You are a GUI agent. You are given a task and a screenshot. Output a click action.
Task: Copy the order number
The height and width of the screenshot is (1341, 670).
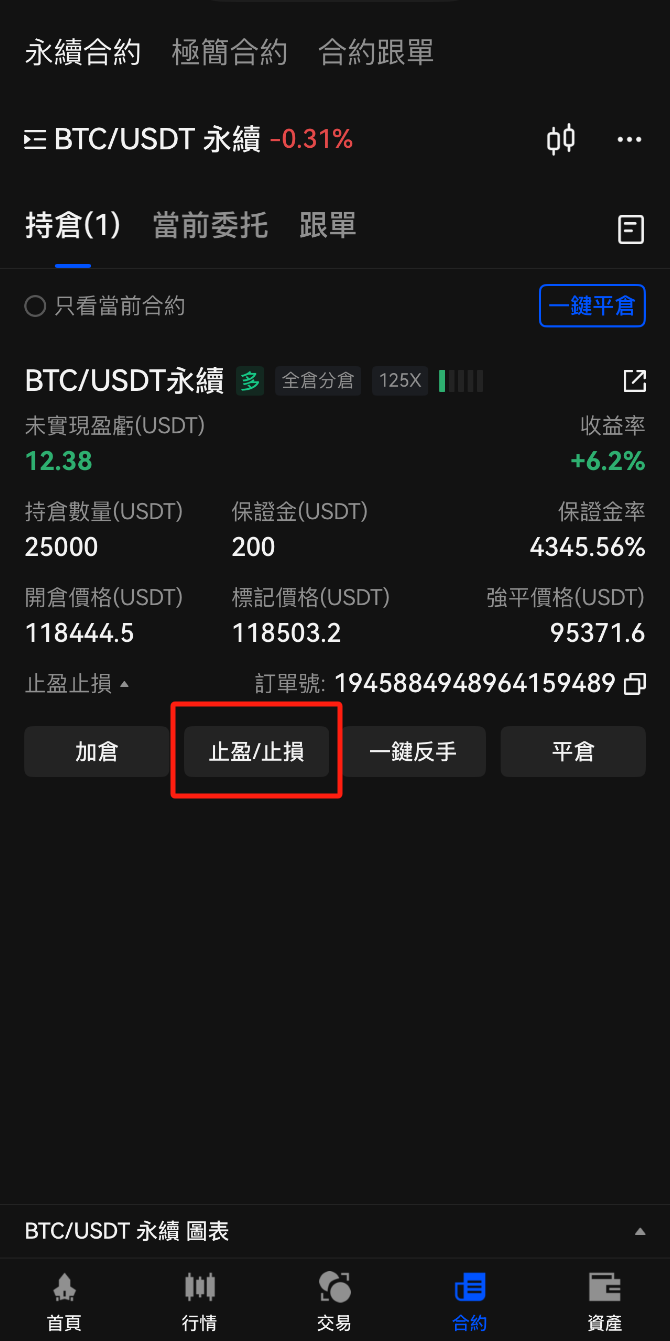[635, 684]
